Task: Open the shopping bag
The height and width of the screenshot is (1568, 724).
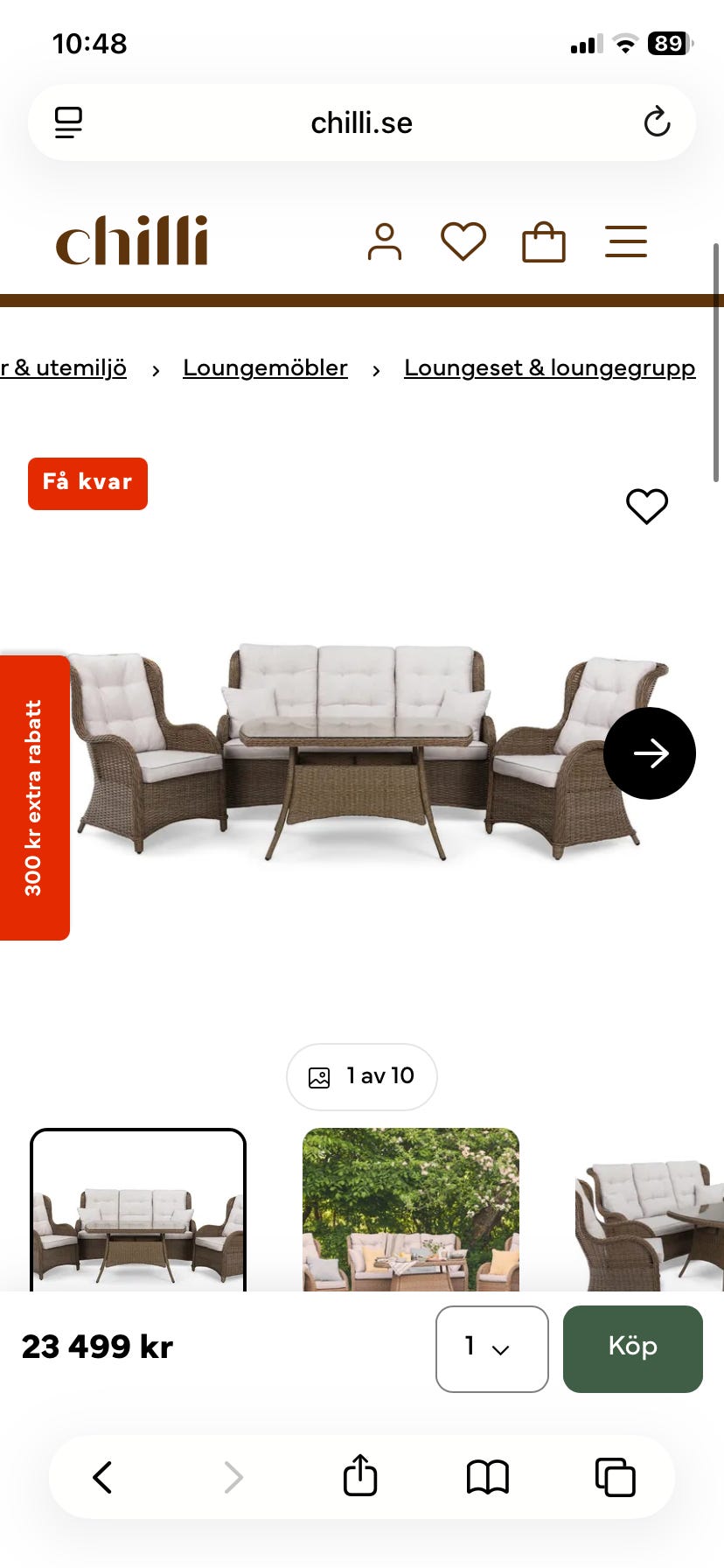Action: click(x=544, y=242)
